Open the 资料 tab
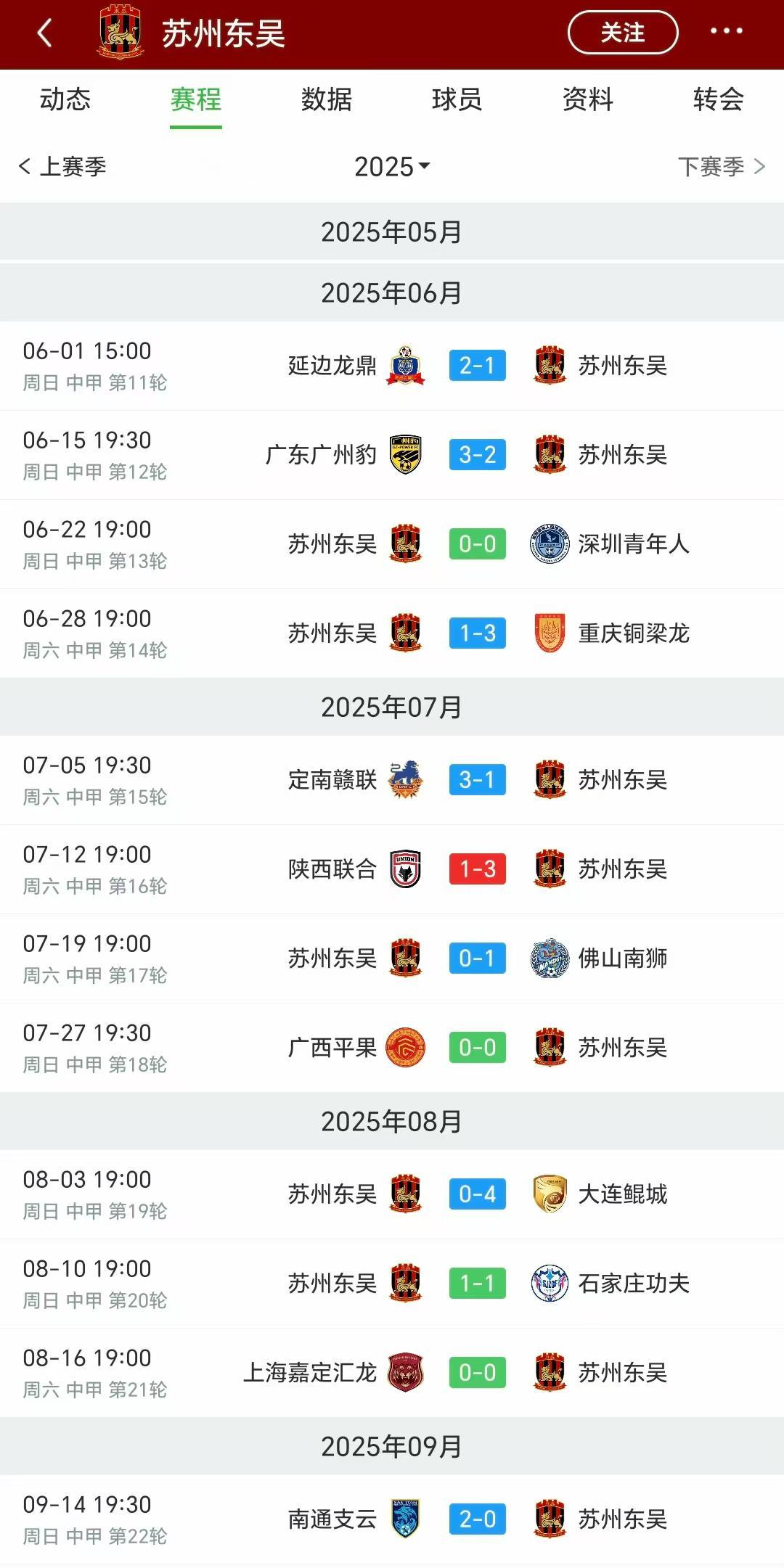784x1568 pixels. (x=587, y=99)
